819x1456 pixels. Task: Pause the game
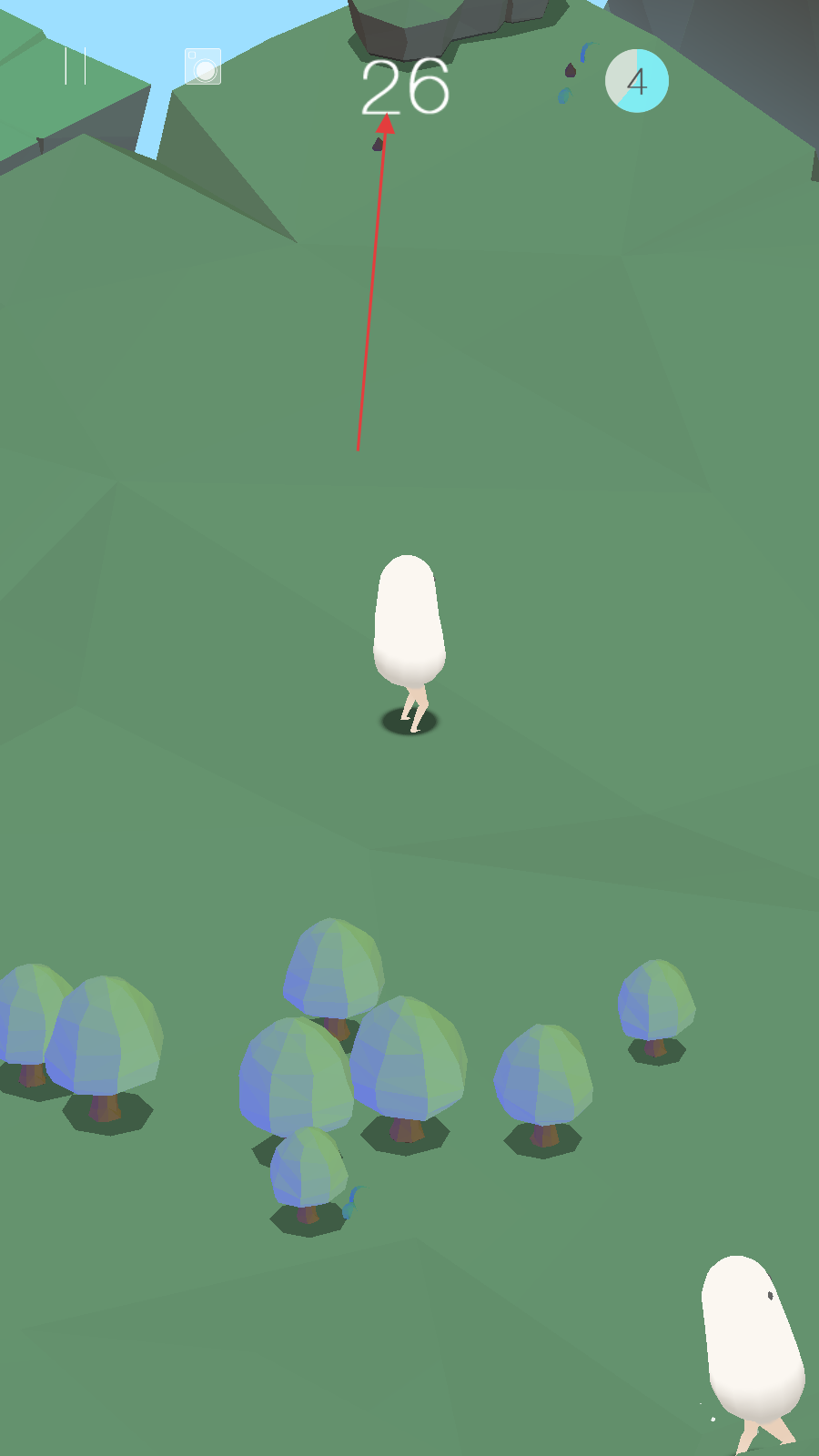76,66
